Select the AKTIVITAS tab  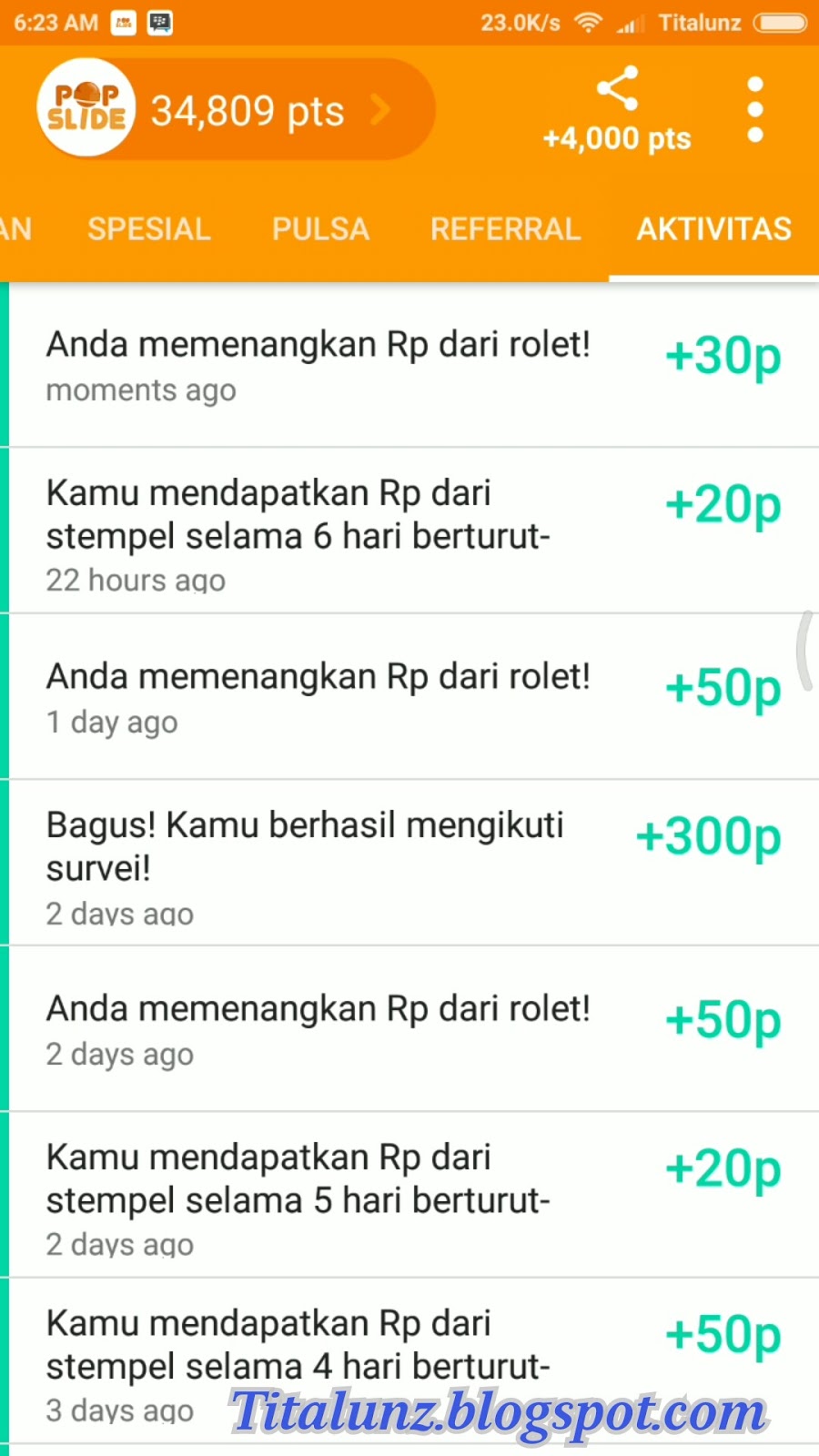coord(713,229)
